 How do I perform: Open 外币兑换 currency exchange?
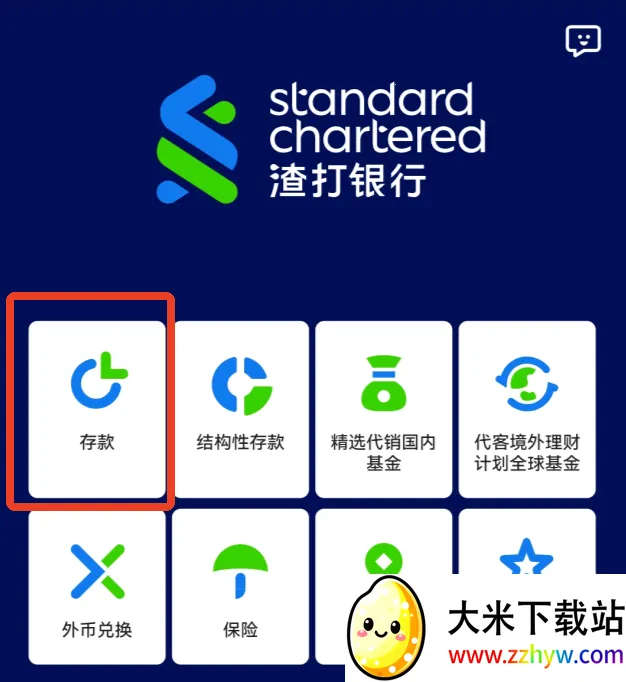[x=97, y=588]
